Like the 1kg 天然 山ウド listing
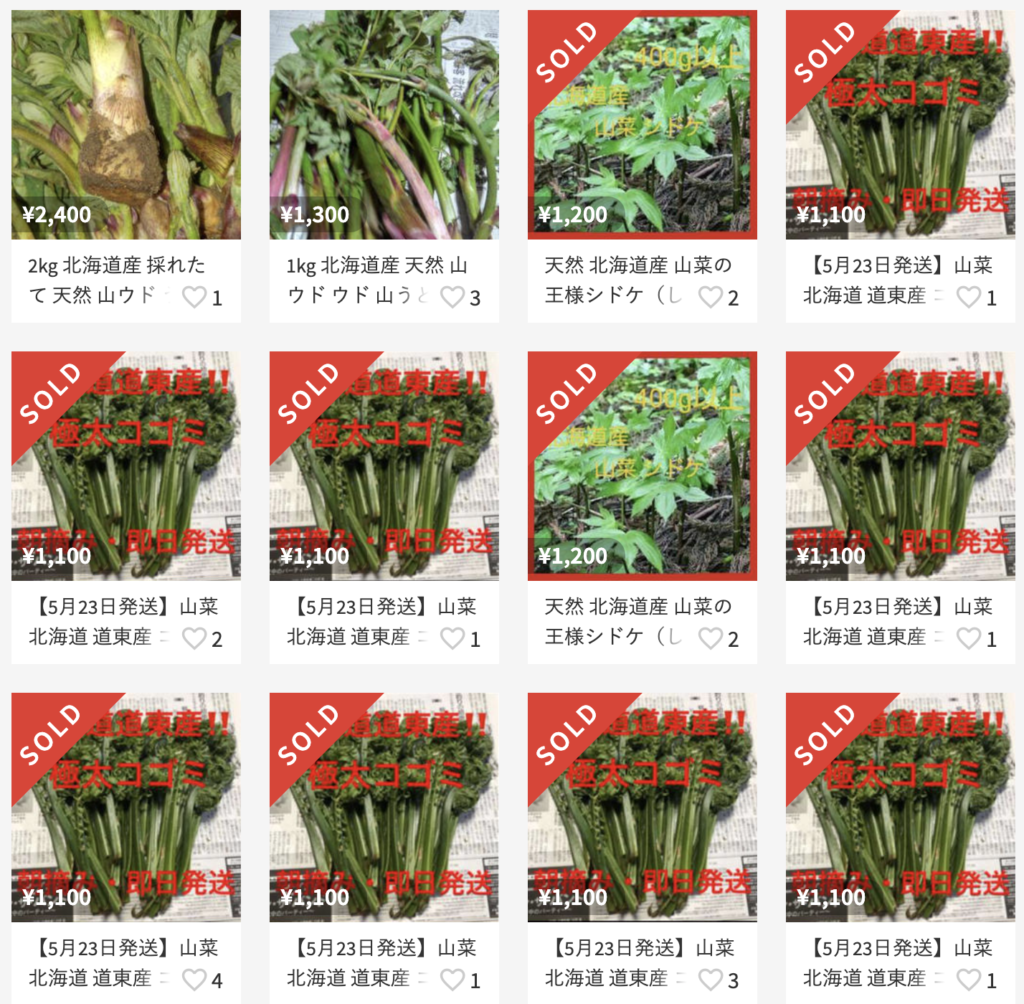1024x1004 pixels. coord(452,297)
